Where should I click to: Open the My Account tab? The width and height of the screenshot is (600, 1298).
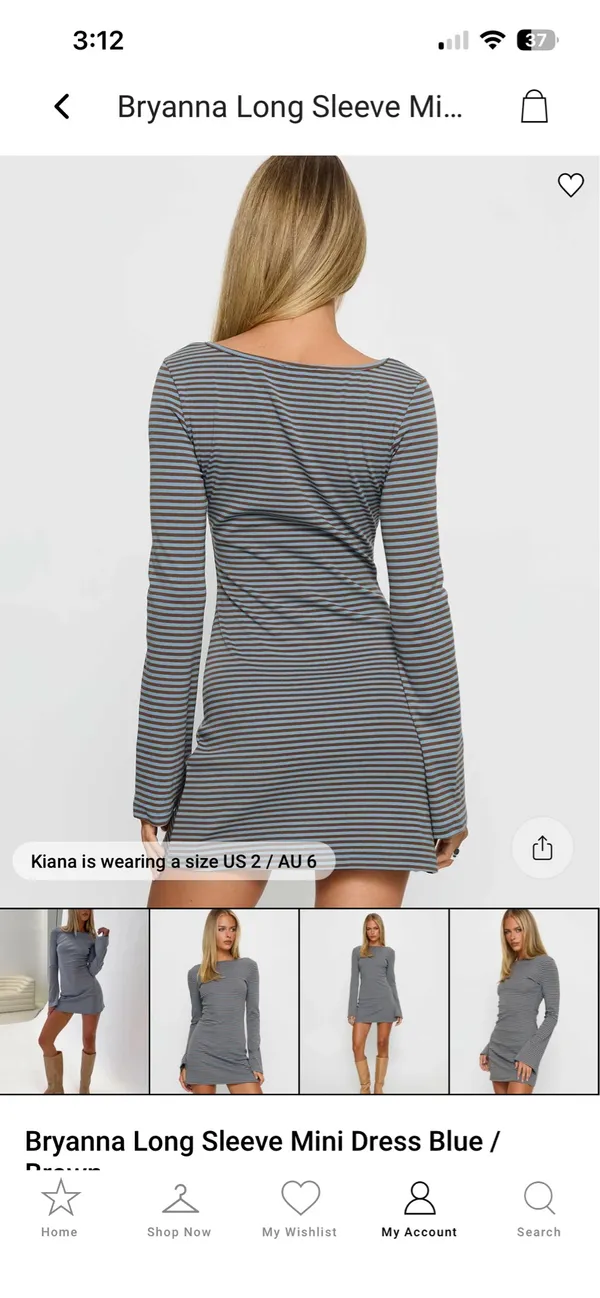tap(419, 1209)
